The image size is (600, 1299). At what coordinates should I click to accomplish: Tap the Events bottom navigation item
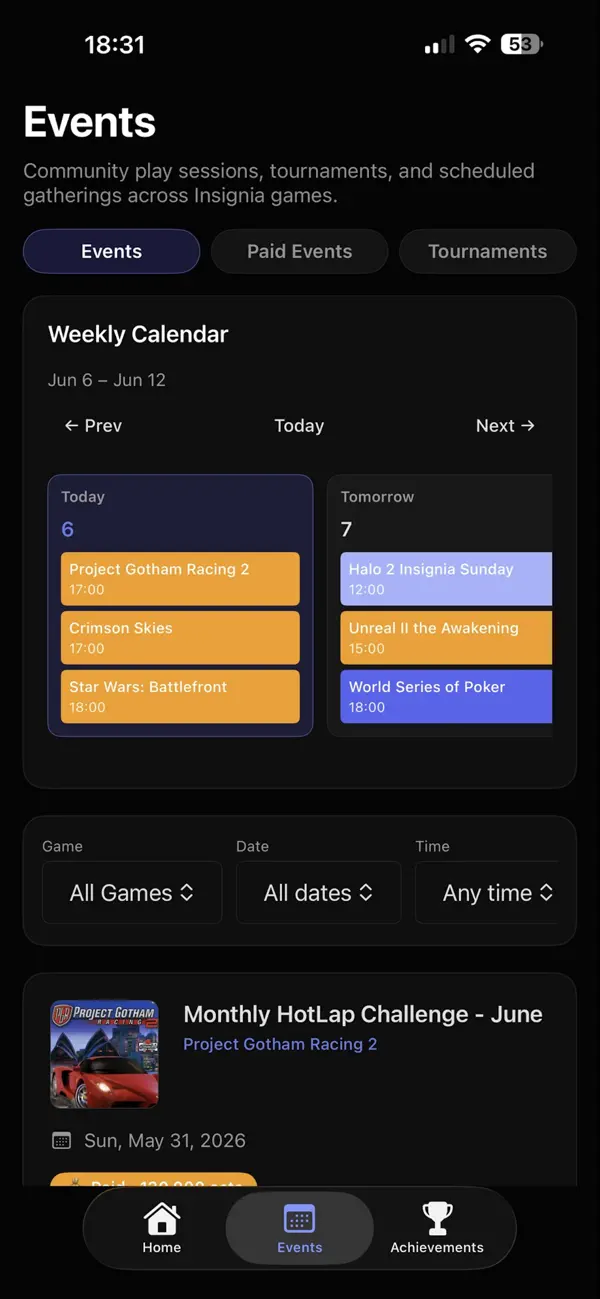pos(300,1228)
